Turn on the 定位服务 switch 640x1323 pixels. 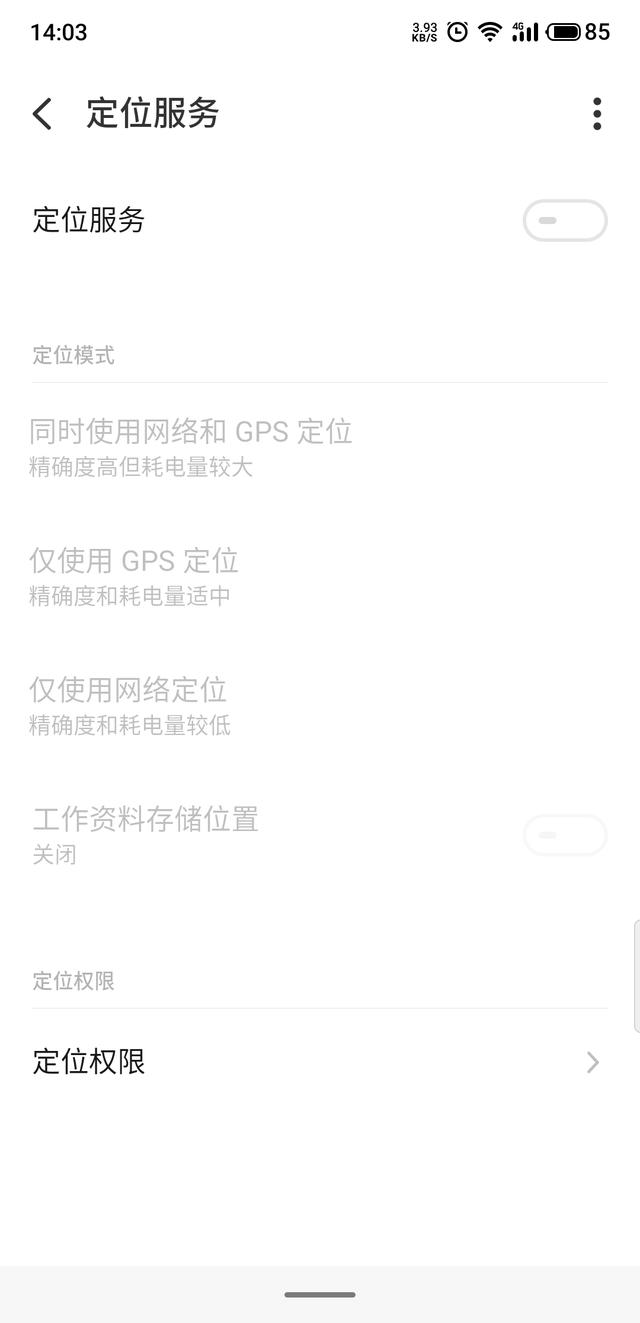pos(564,220)
